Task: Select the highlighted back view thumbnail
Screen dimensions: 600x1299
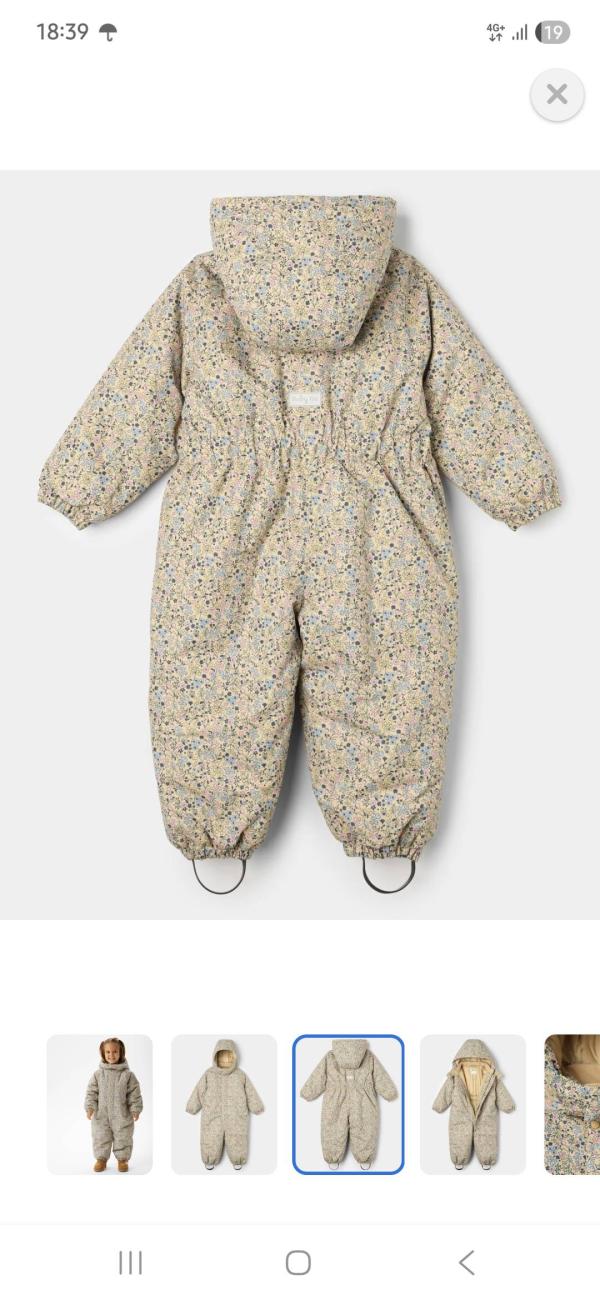Action: 348,1104
